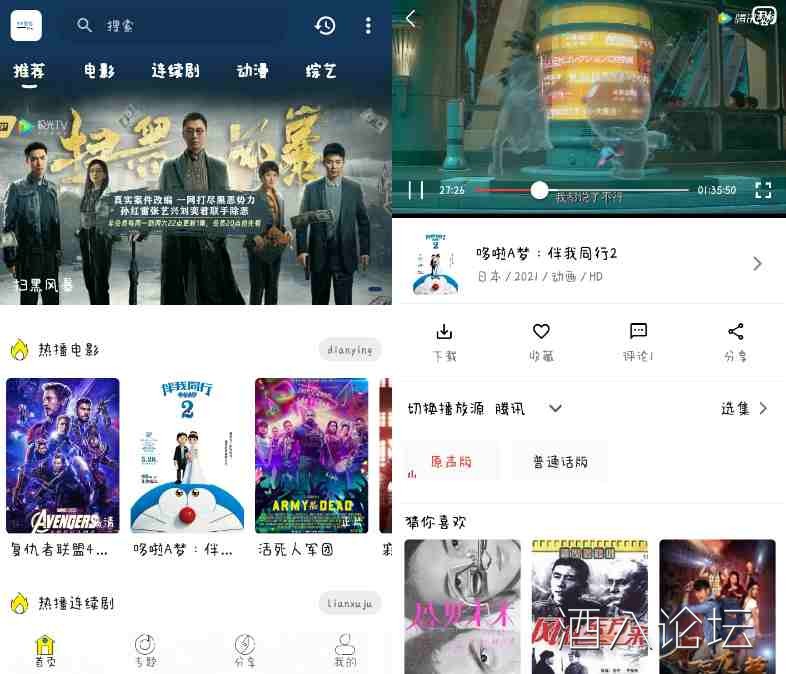This screenshot has height=674, width=786.
Task: Go back from the video player
Action: [411, 18]
